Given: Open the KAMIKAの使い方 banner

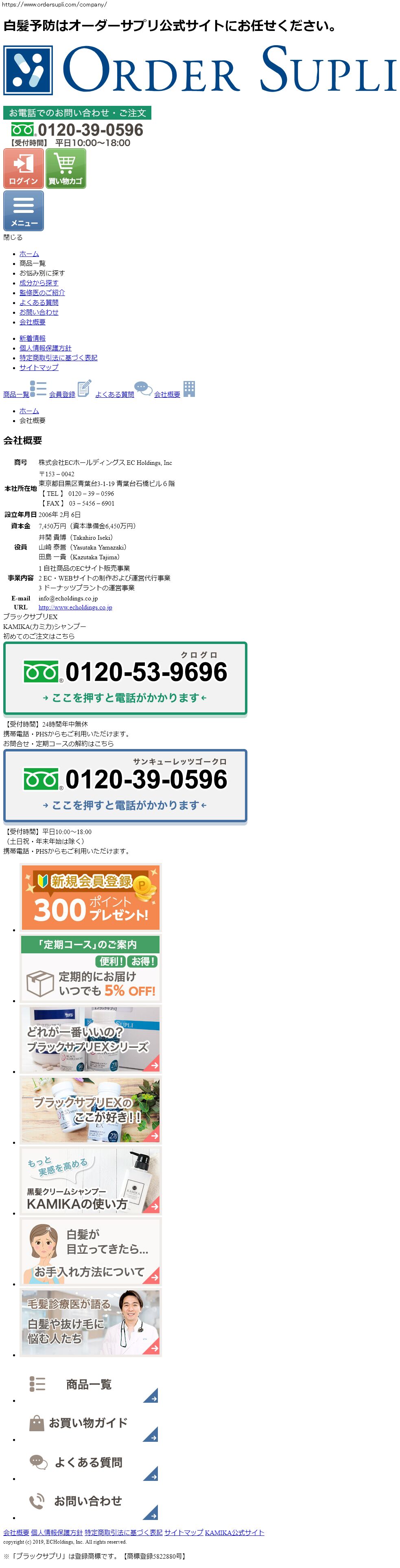Looking at the screenshot, I should click(x=91, y=1181).
